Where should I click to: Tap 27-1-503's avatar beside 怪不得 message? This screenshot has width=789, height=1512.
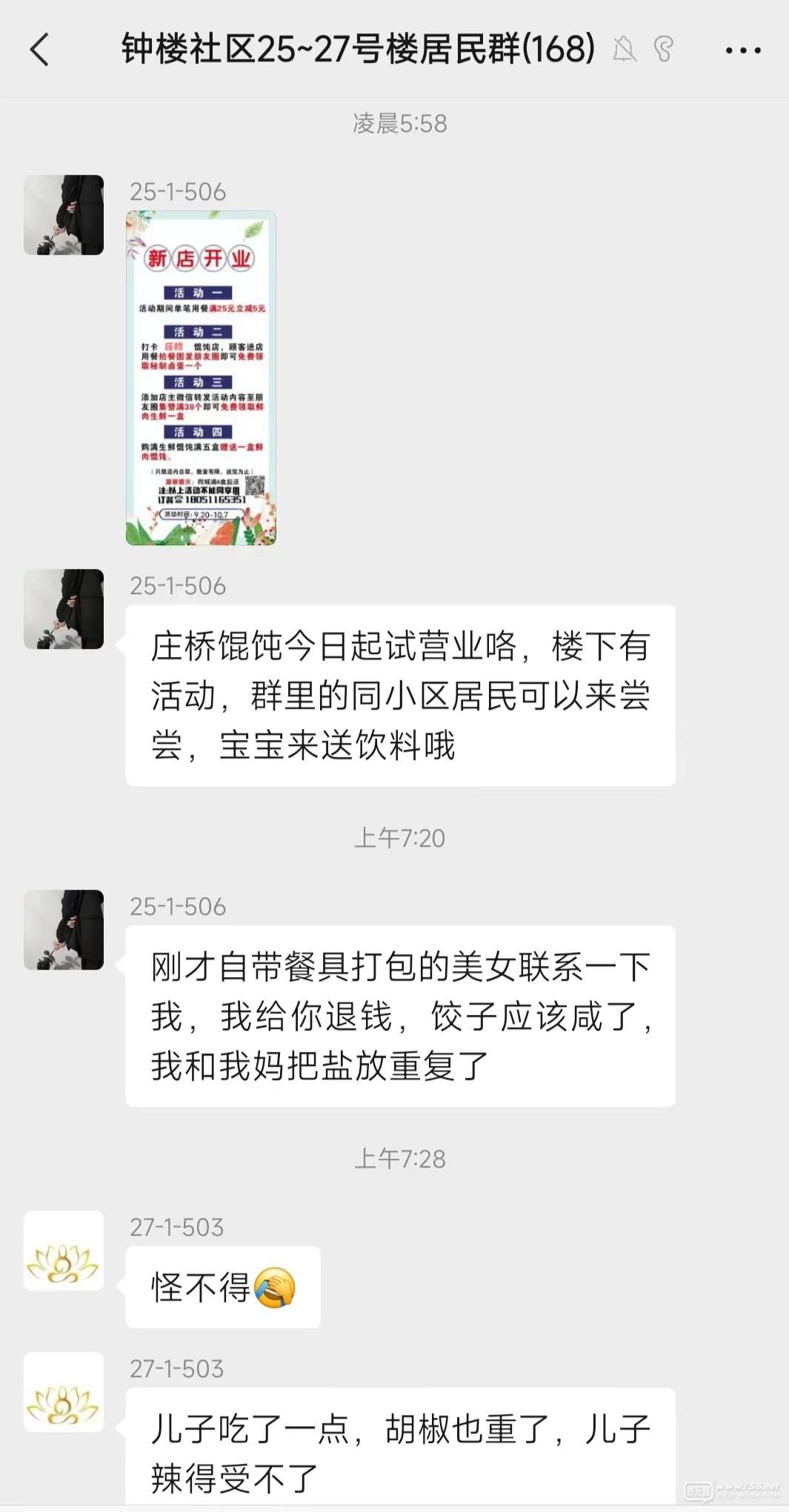click(64, 1250)
